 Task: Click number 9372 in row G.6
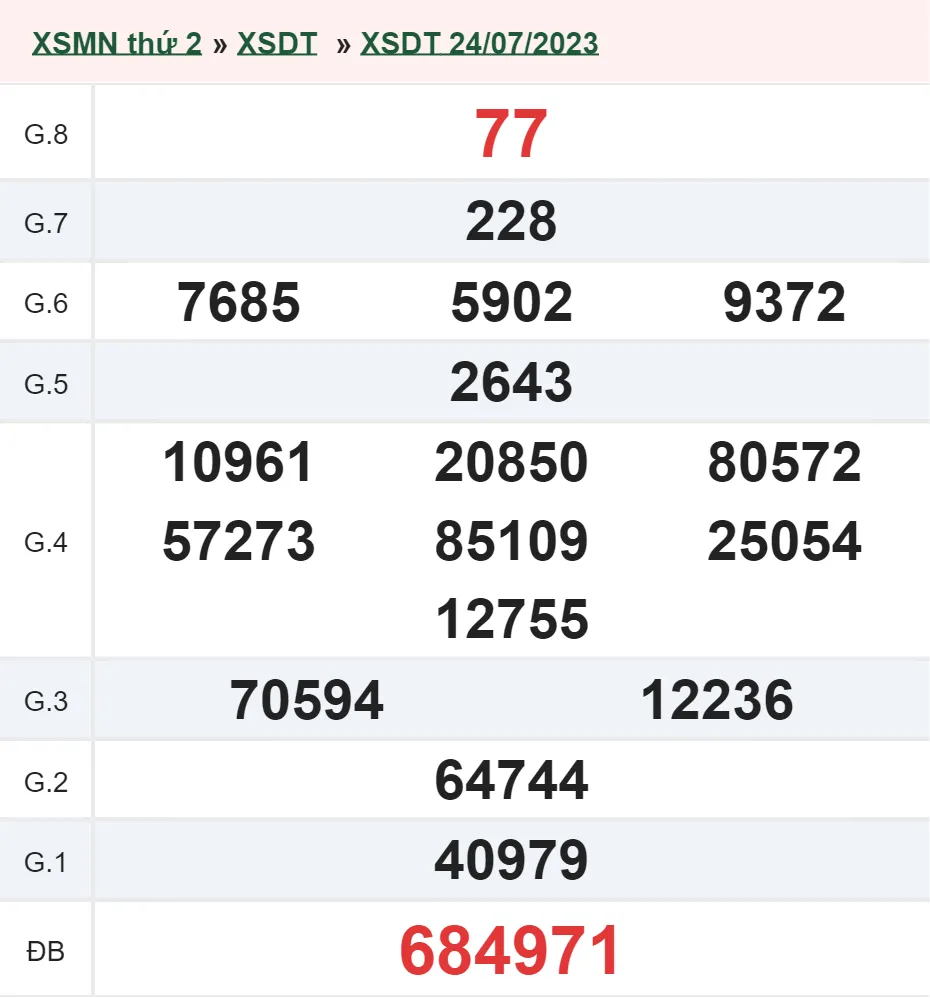pyautogui.click(x=786, y=302)
